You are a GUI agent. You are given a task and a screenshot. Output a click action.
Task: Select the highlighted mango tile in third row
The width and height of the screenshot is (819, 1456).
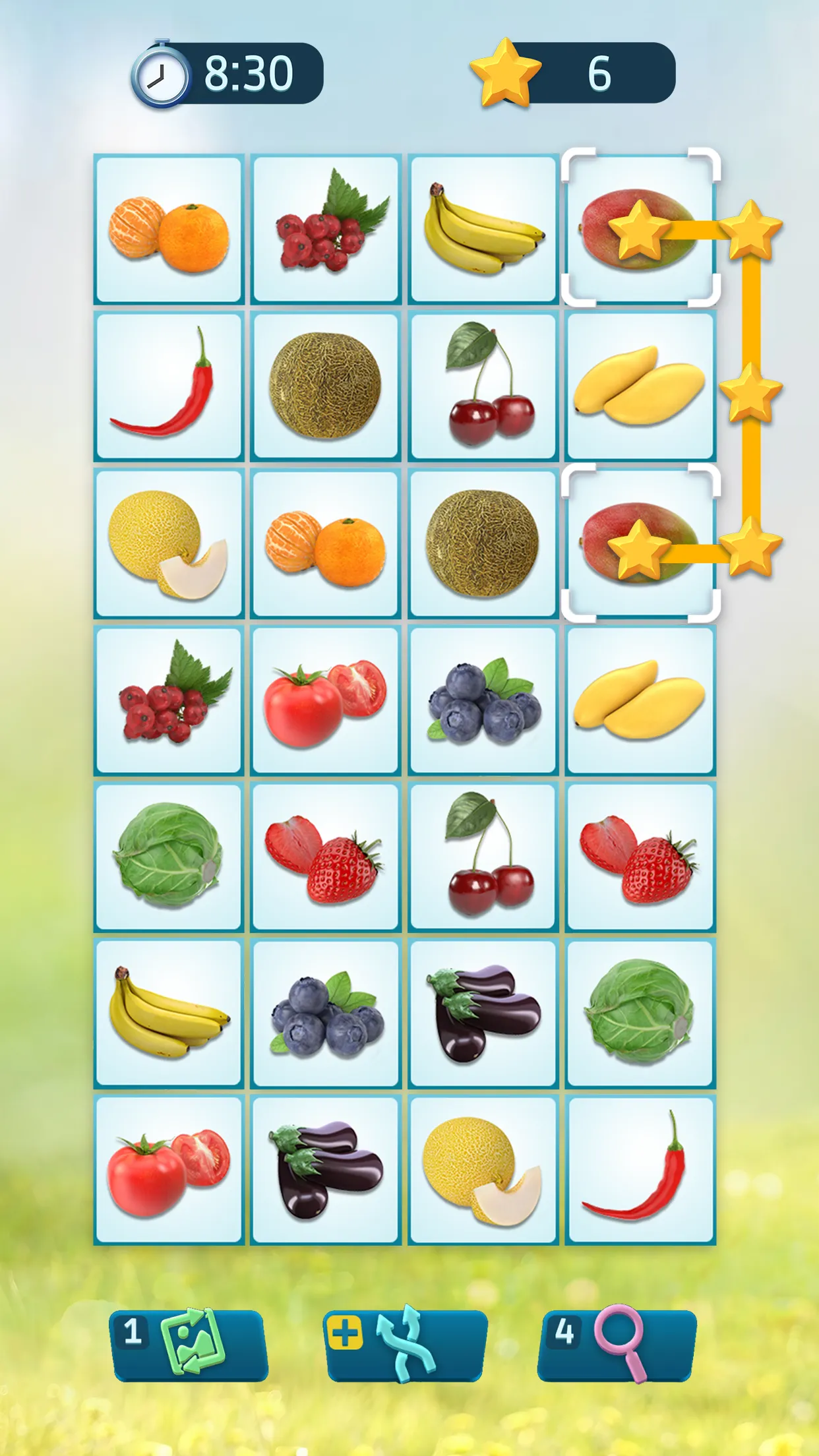[x=640, y=544]
